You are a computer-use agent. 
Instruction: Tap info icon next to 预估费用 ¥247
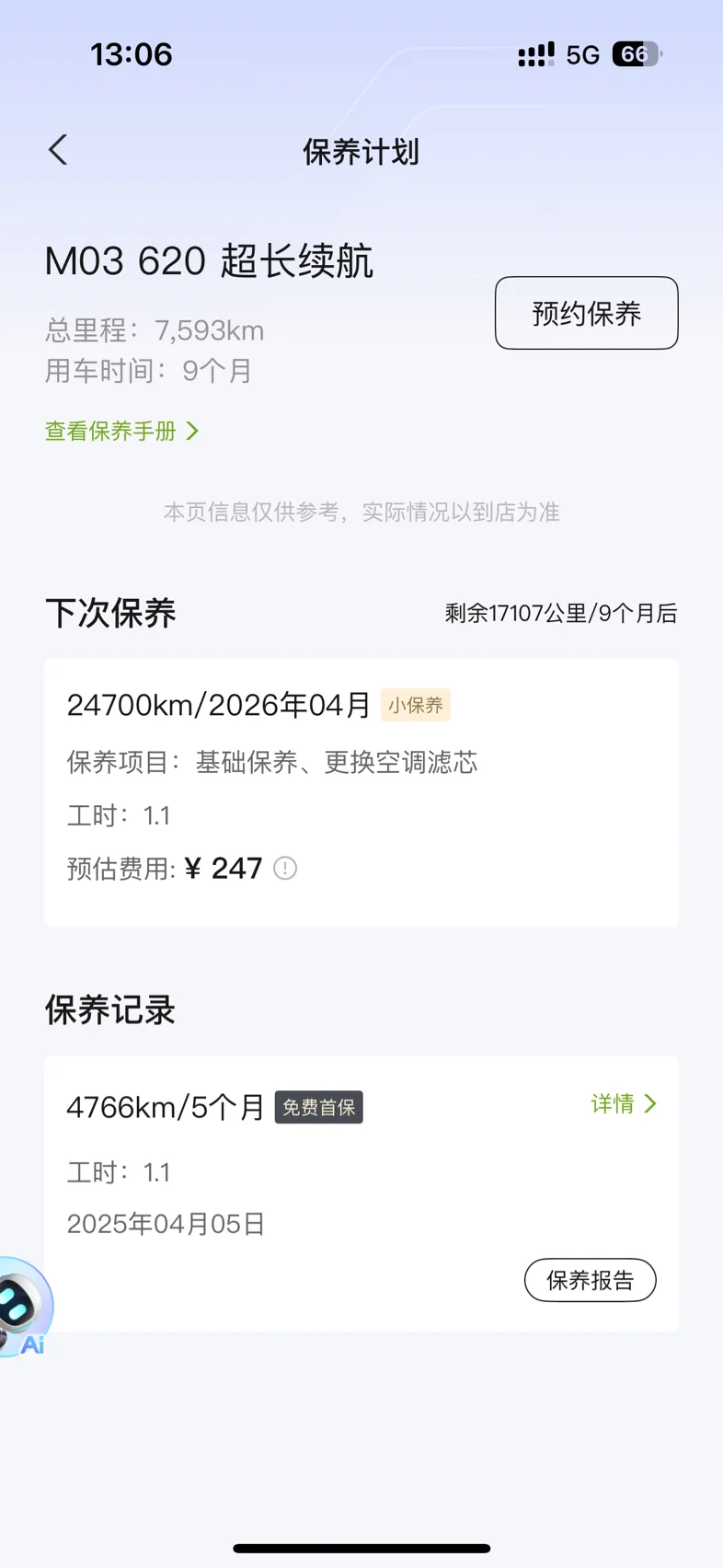[x=285, y=868]
